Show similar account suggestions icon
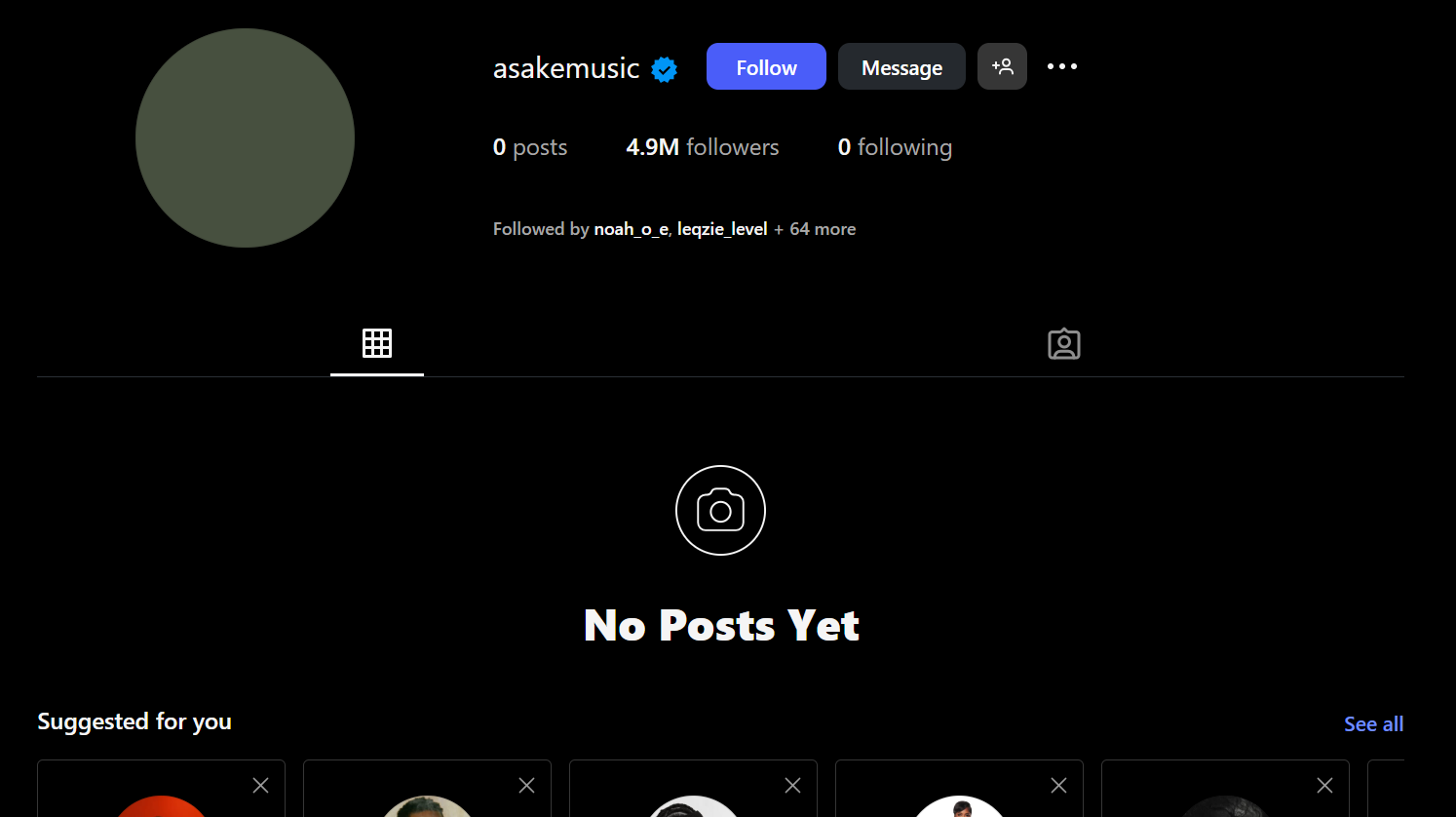 pyautogui.click(x=1002, y=67)
